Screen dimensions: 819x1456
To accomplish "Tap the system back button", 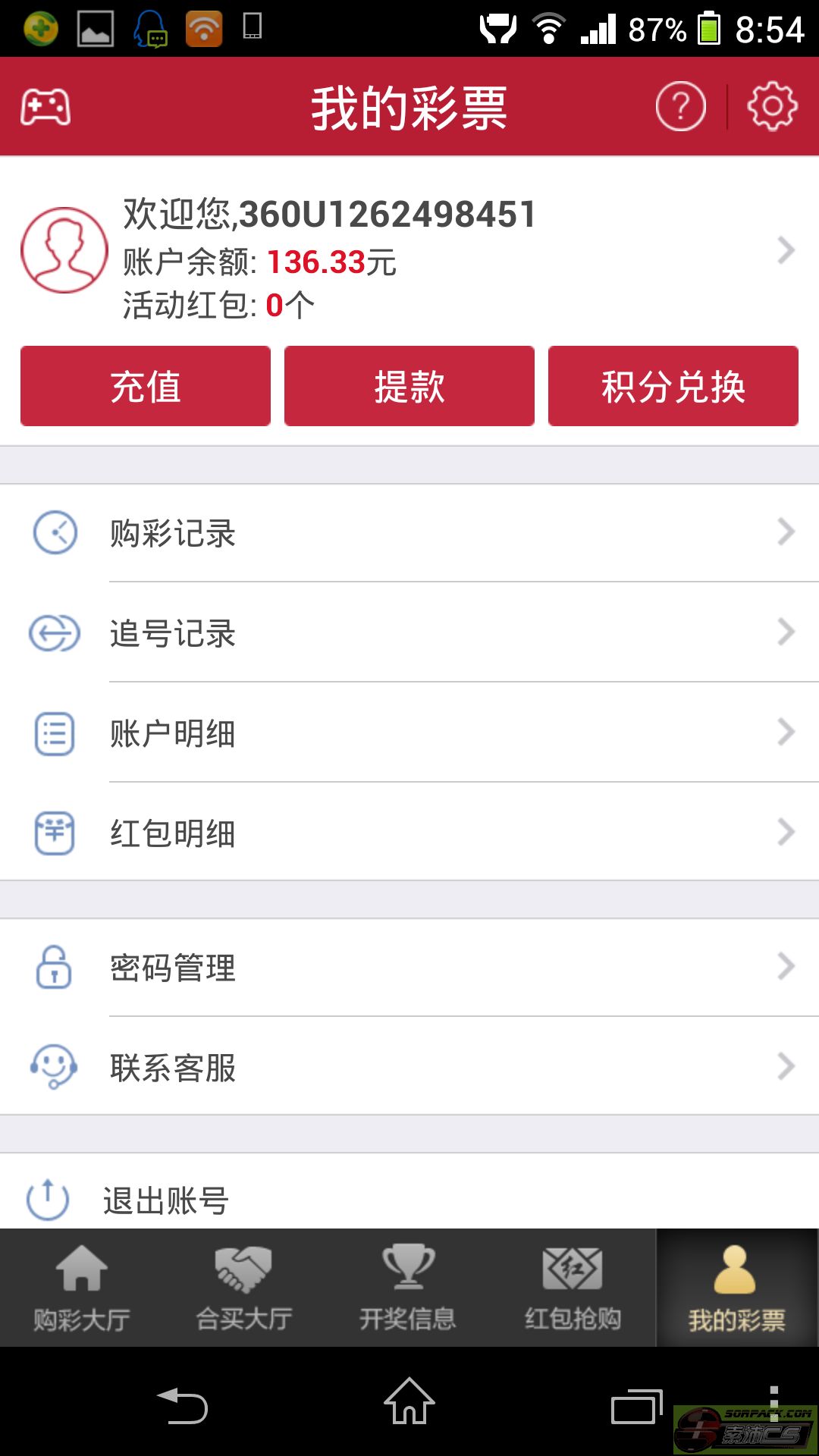I will (182, 1406).
